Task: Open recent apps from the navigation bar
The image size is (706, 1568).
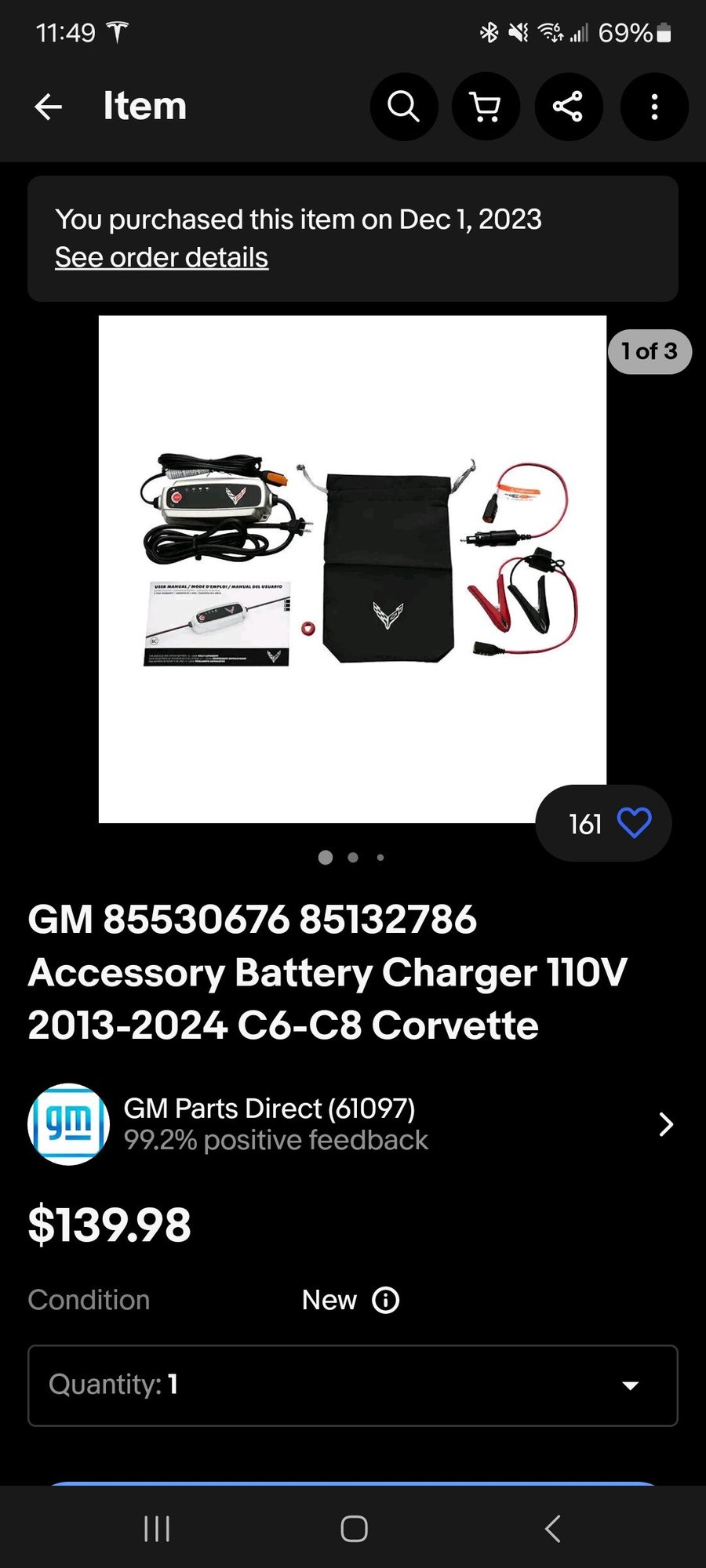Action: tap(157, 1528)
